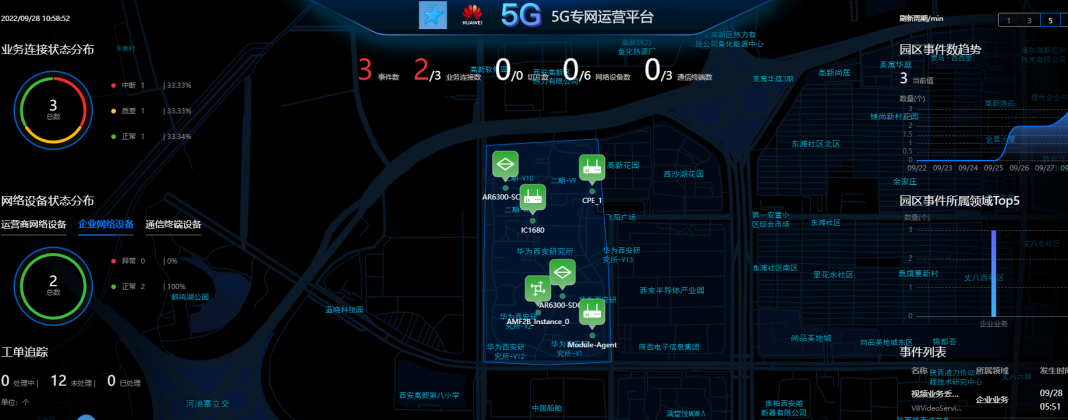Tap the AMF2B_Instance_0 map marker
Viewport: 1068px width, 420px height.
point(537,288)
